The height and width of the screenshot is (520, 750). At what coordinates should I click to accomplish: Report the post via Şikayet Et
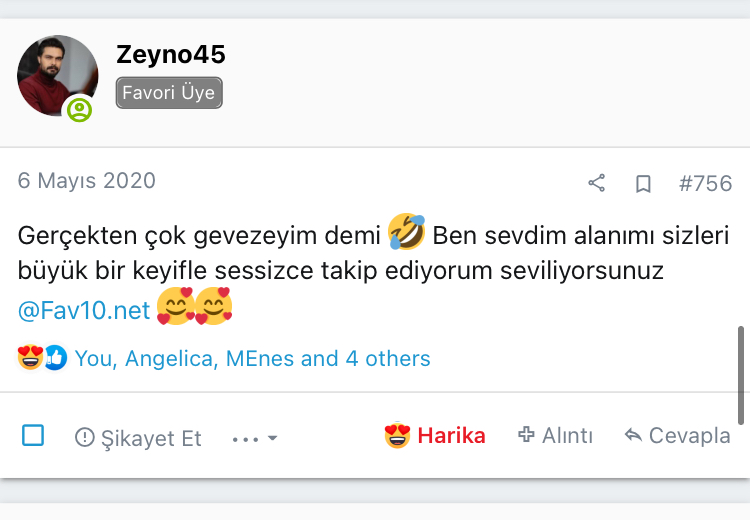[139, 438]
